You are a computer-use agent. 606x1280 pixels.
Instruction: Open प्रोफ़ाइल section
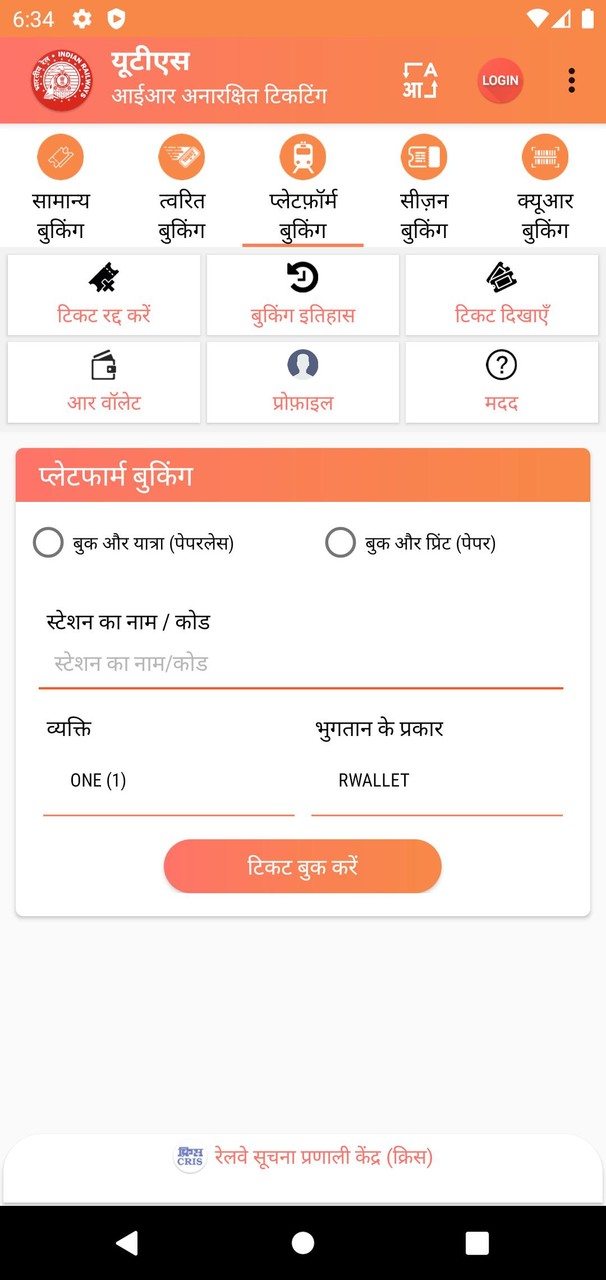(303, 382)
